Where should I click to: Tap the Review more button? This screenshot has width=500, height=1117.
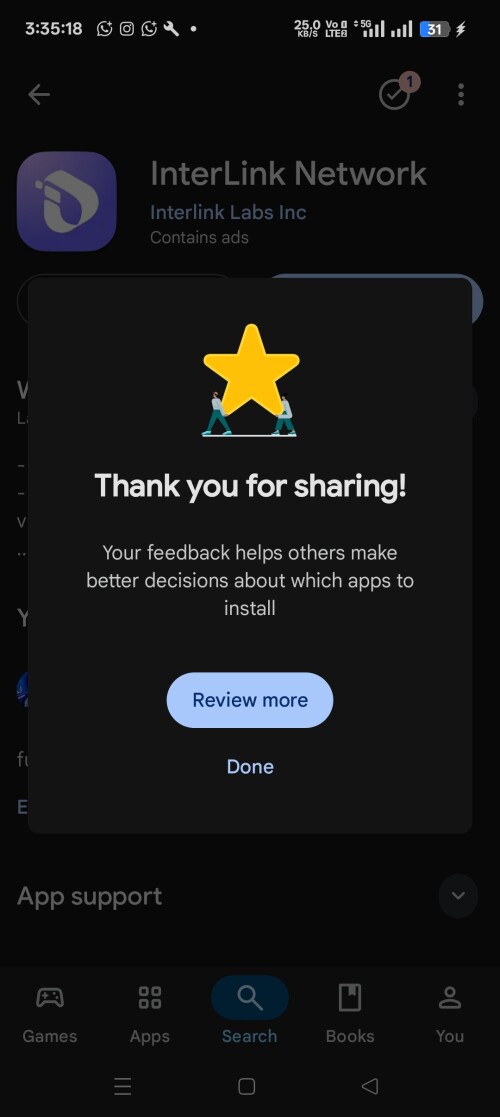250,700
